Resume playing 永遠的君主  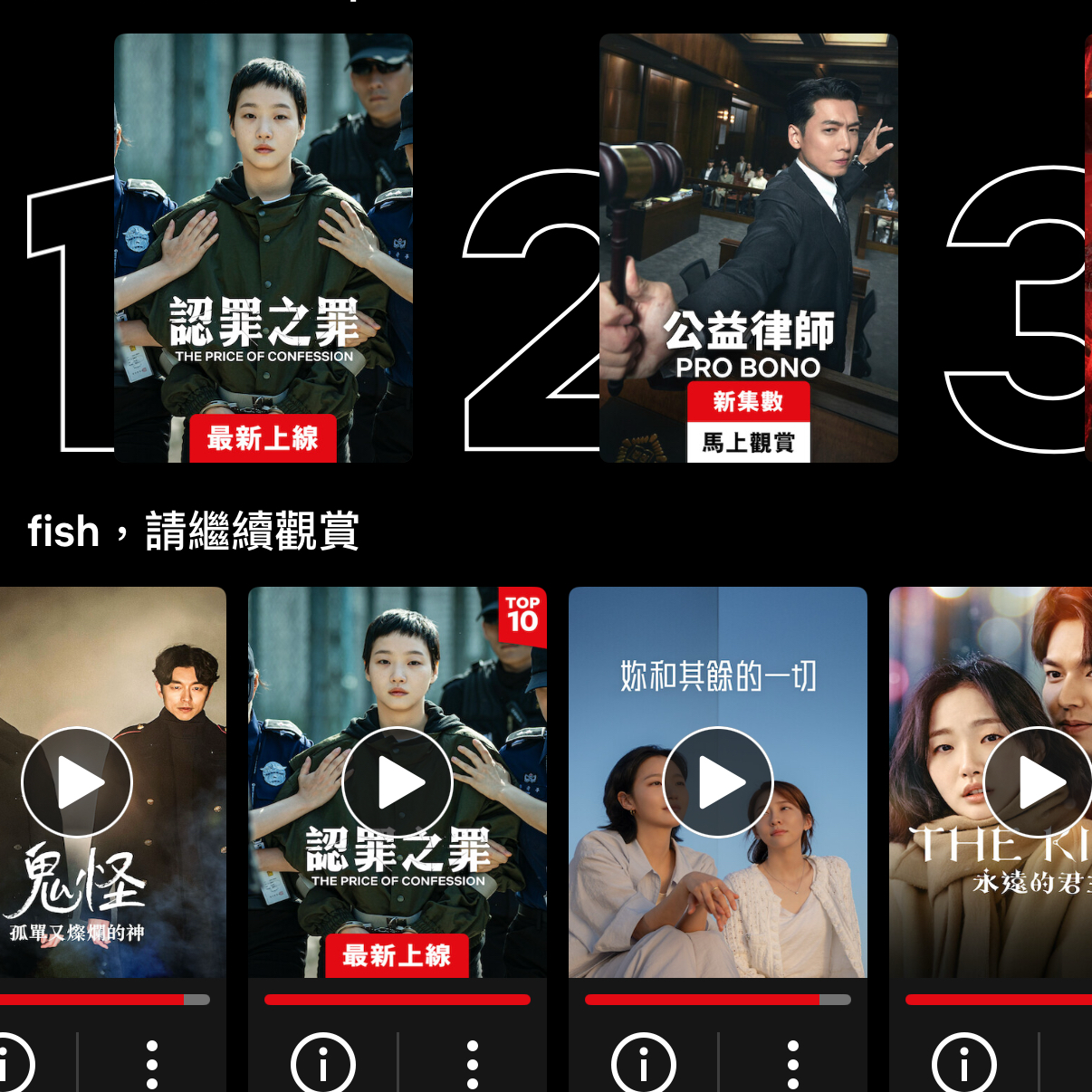point(1038,782)
